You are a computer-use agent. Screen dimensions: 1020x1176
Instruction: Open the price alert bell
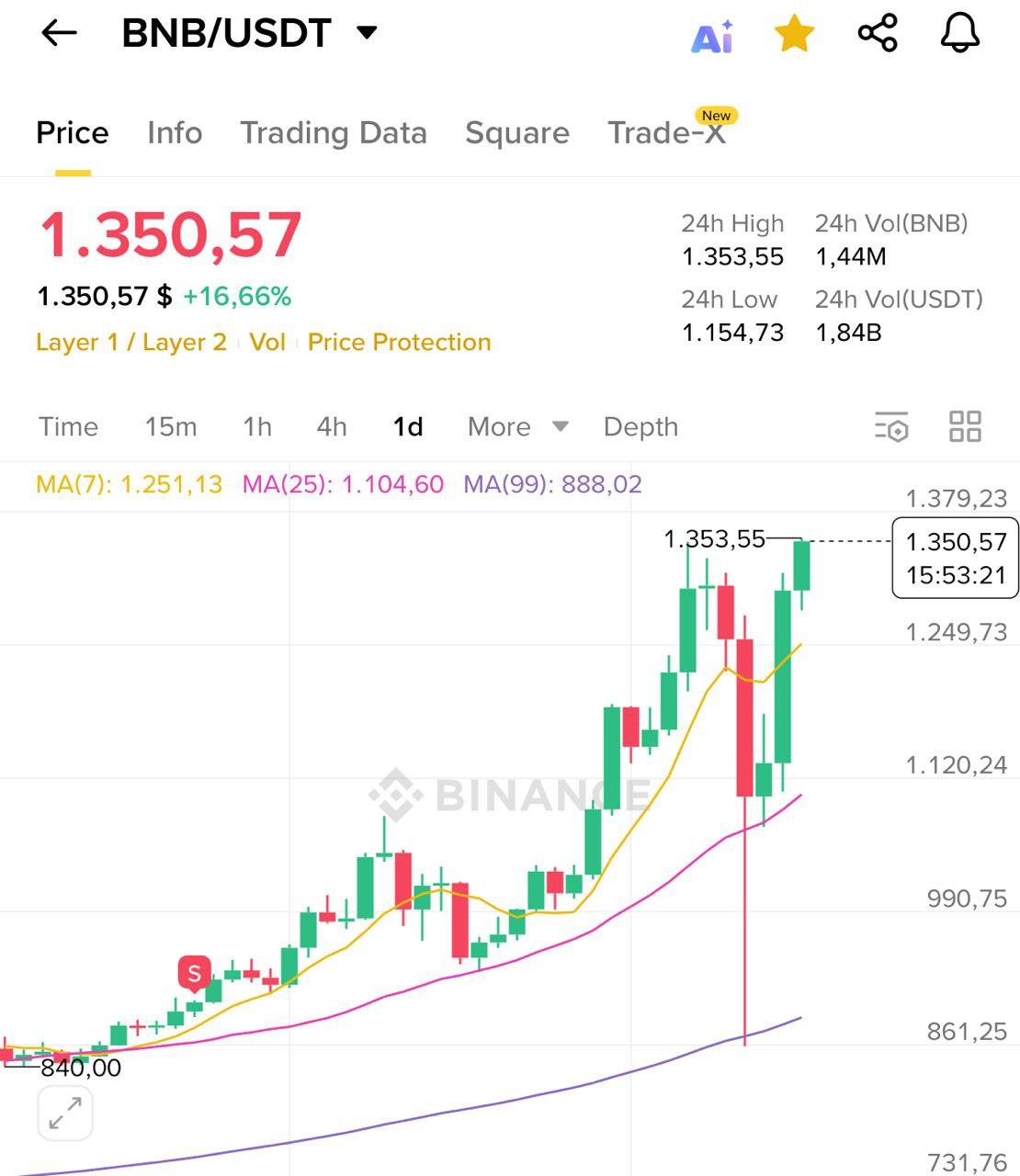coord(959,34)
